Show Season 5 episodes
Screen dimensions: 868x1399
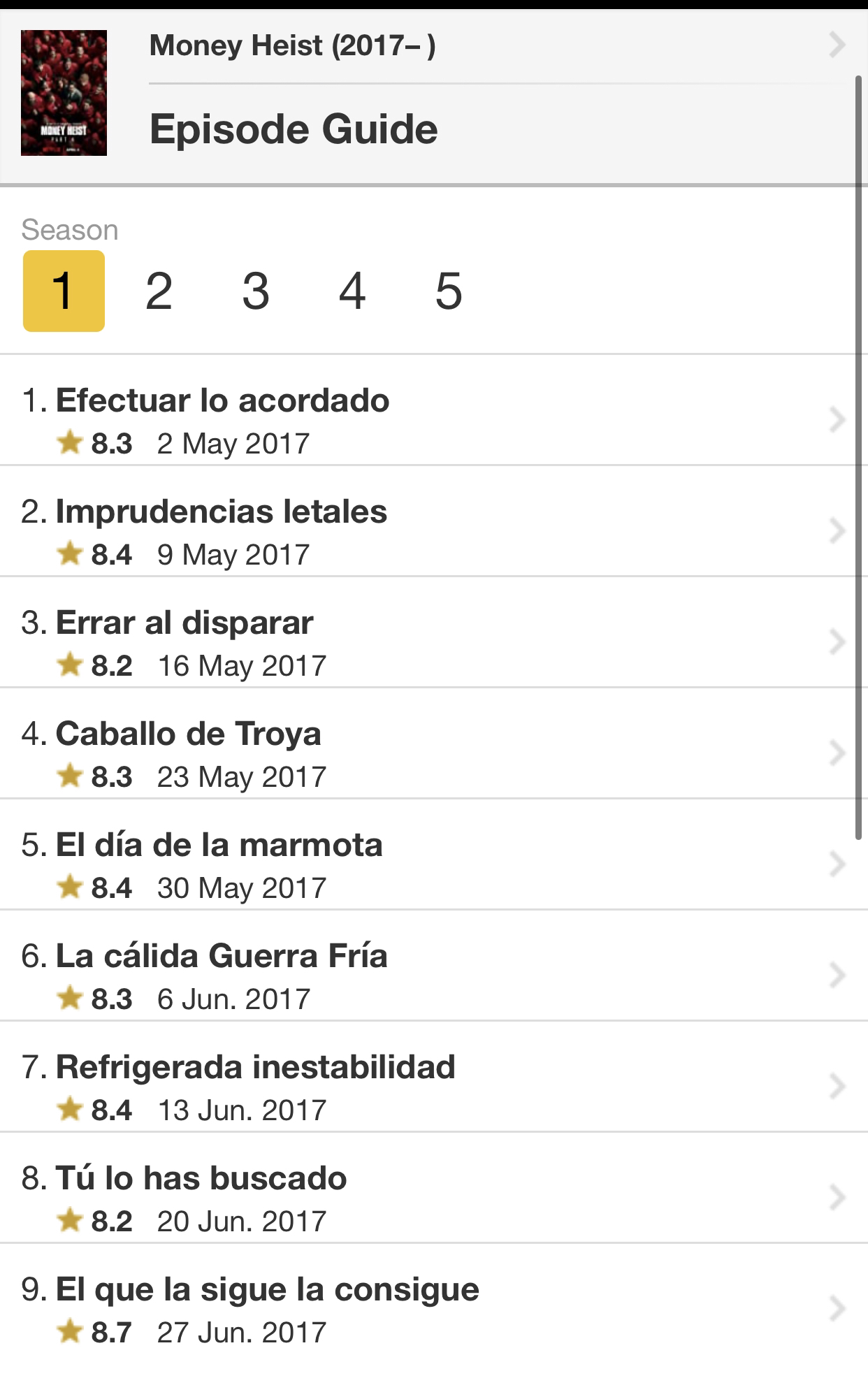[449, 291]
